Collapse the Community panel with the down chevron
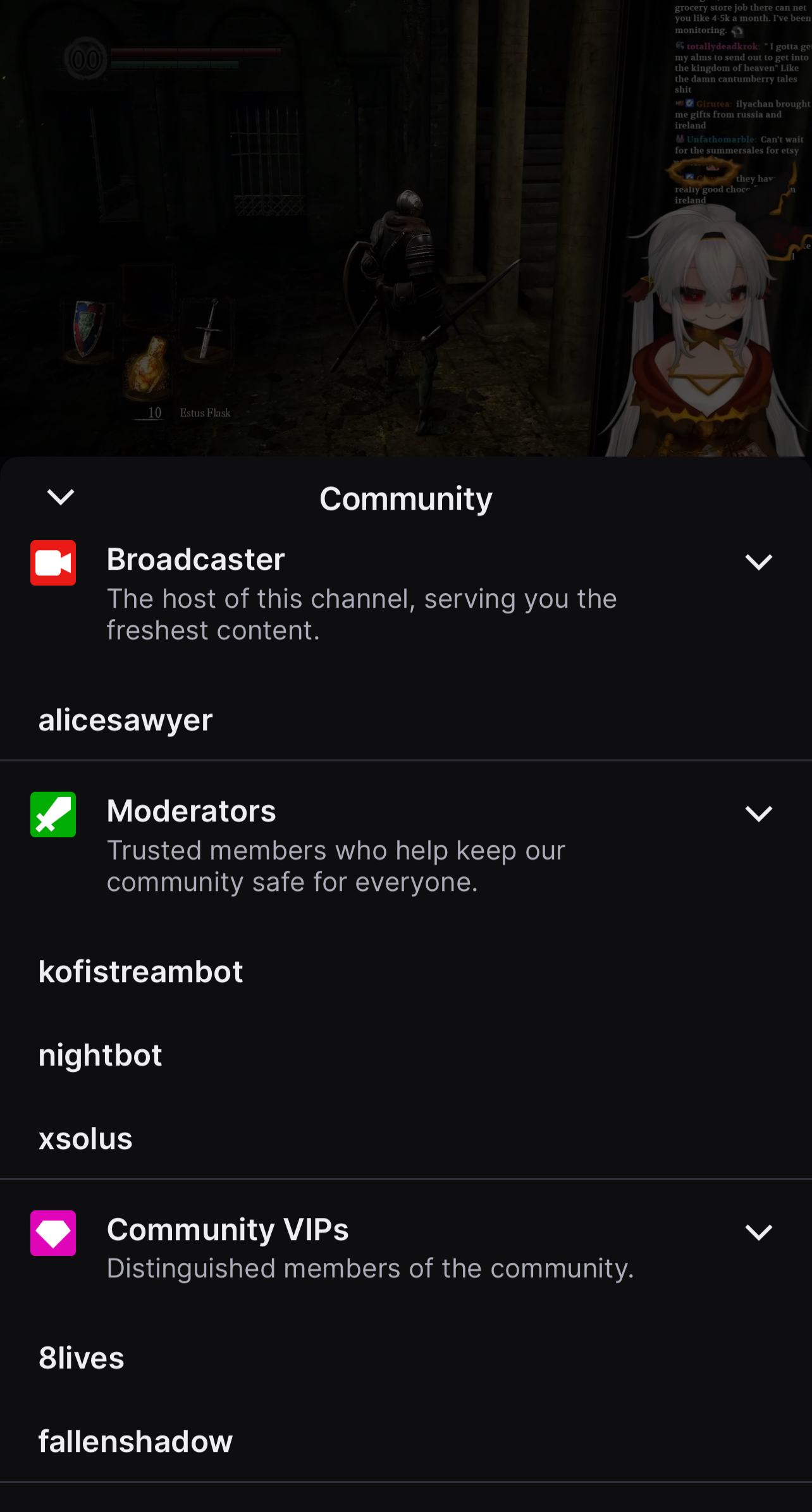 pos(61,497)
